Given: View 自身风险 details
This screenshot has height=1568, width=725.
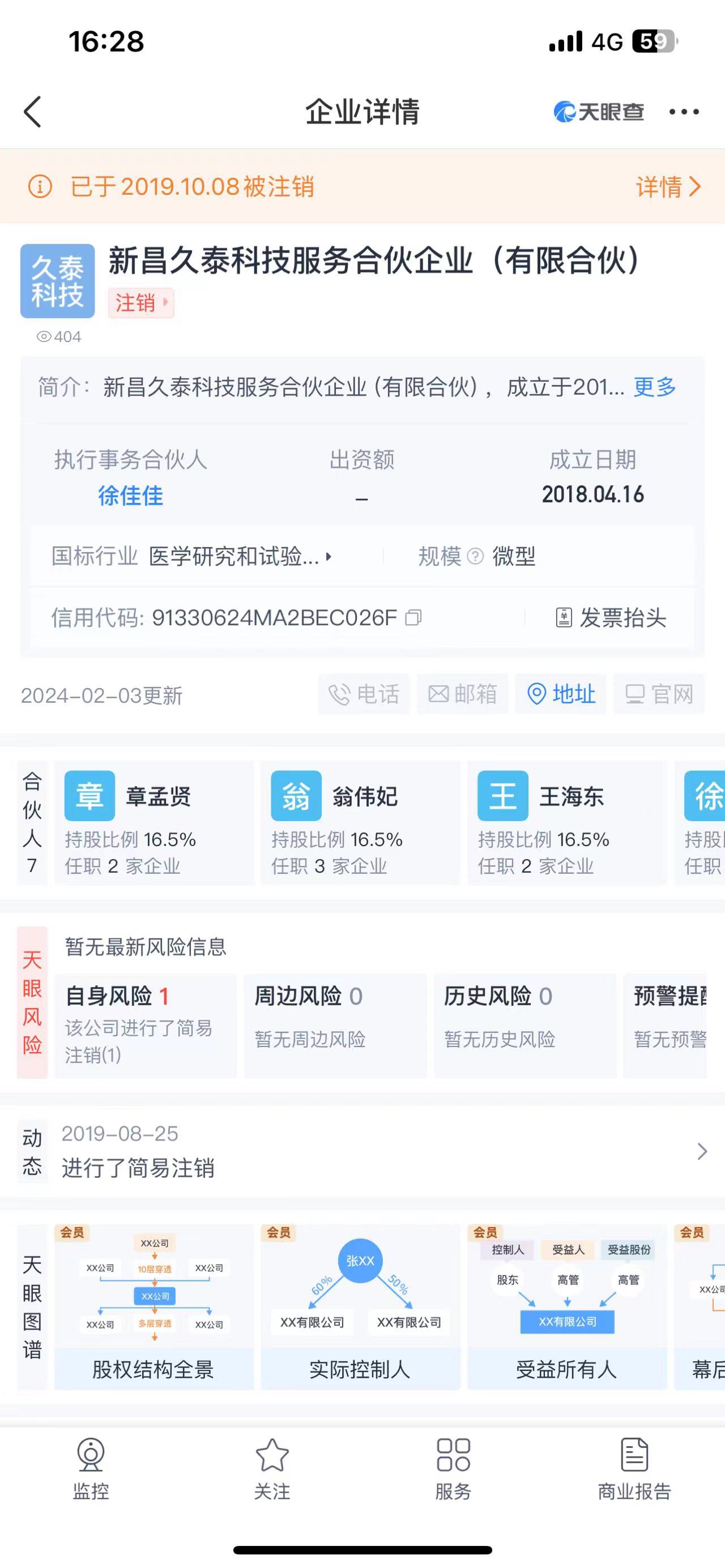Looking at the screenshot, I should [146, 1025].
